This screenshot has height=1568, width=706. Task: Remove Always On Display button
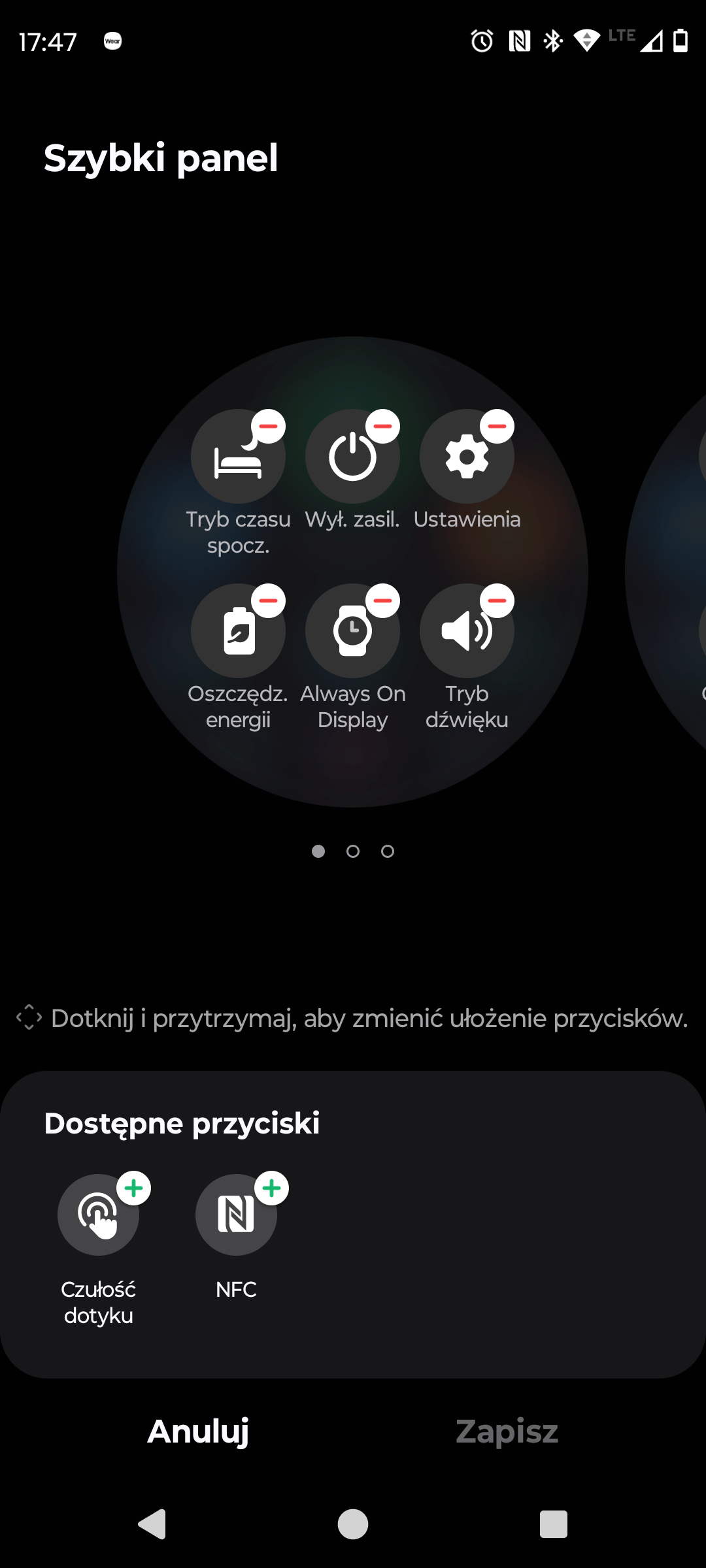point(382,601)
